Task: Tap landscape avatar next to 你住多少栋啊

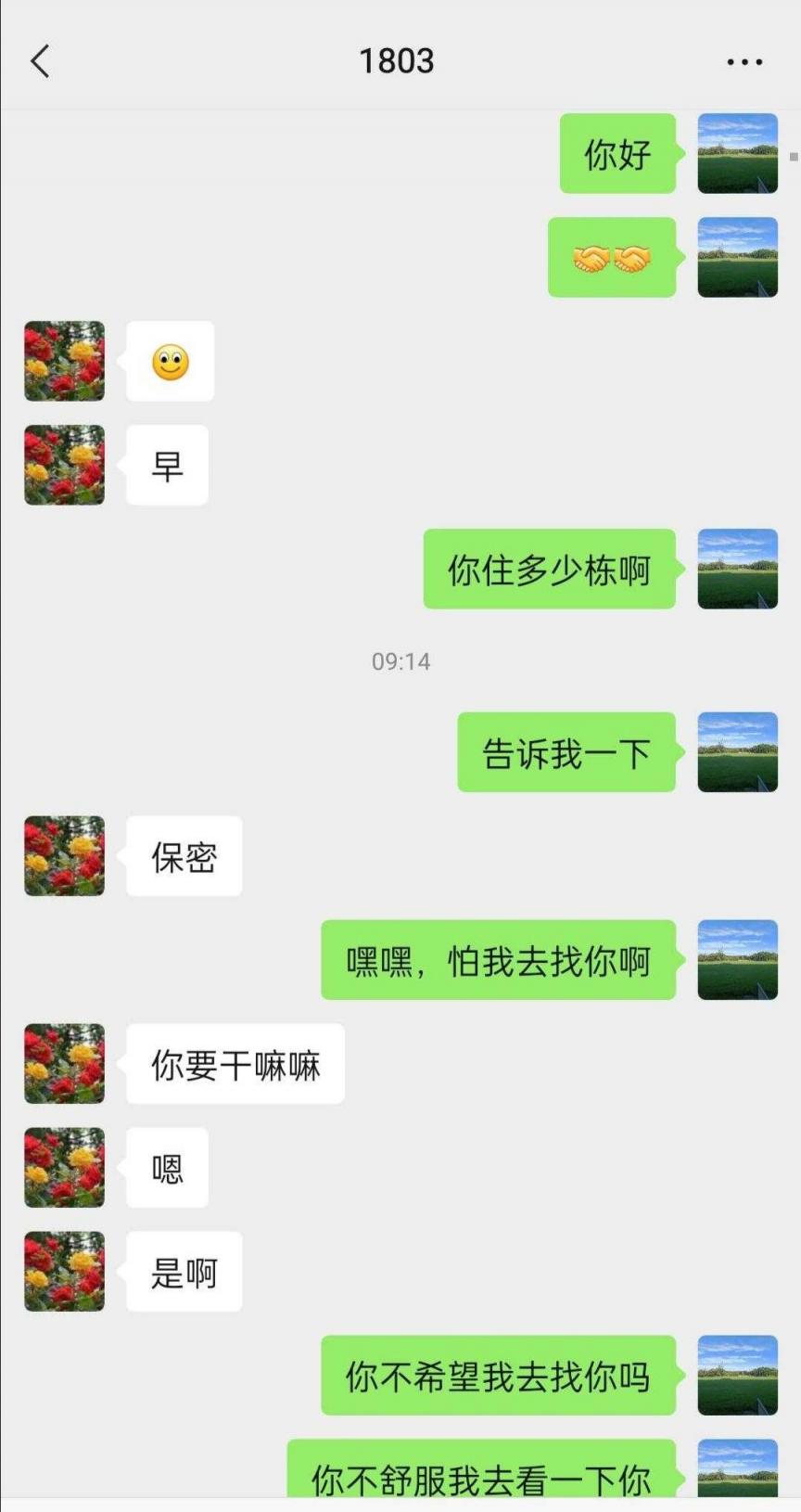Action: click(737, 569)
